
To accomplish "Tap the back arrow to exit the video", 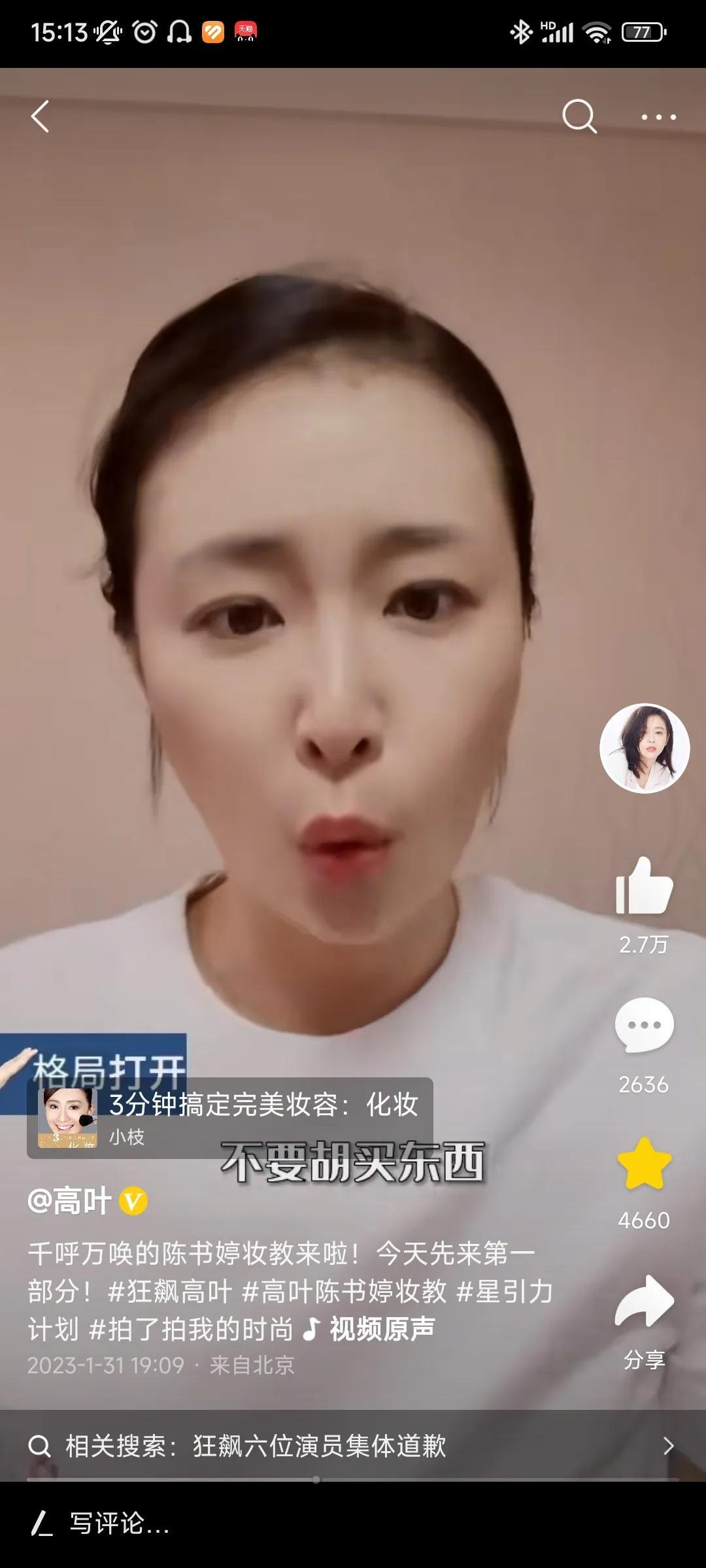I will pos(41,118).
